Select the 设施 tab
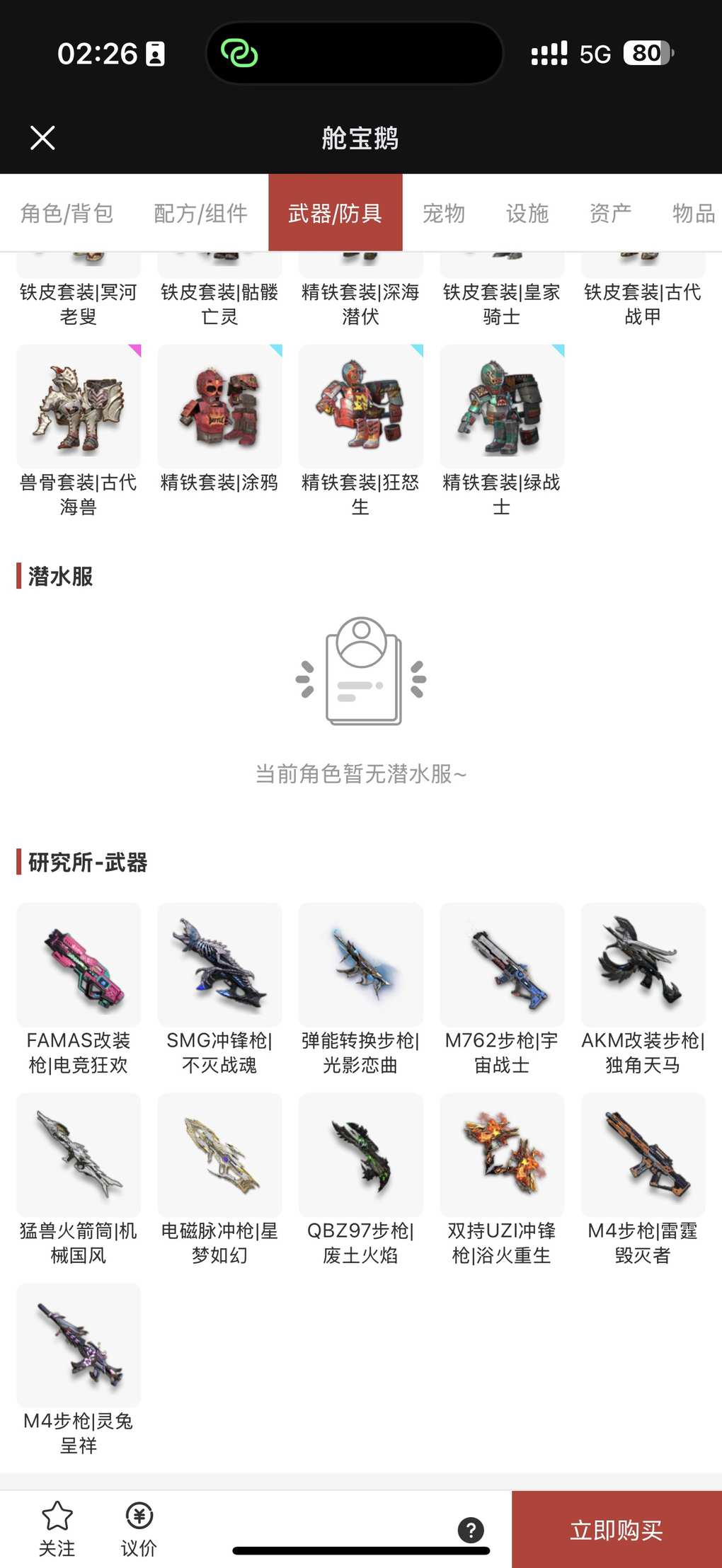The width and height of the screenshot is (722, 1568). point(527,213)
